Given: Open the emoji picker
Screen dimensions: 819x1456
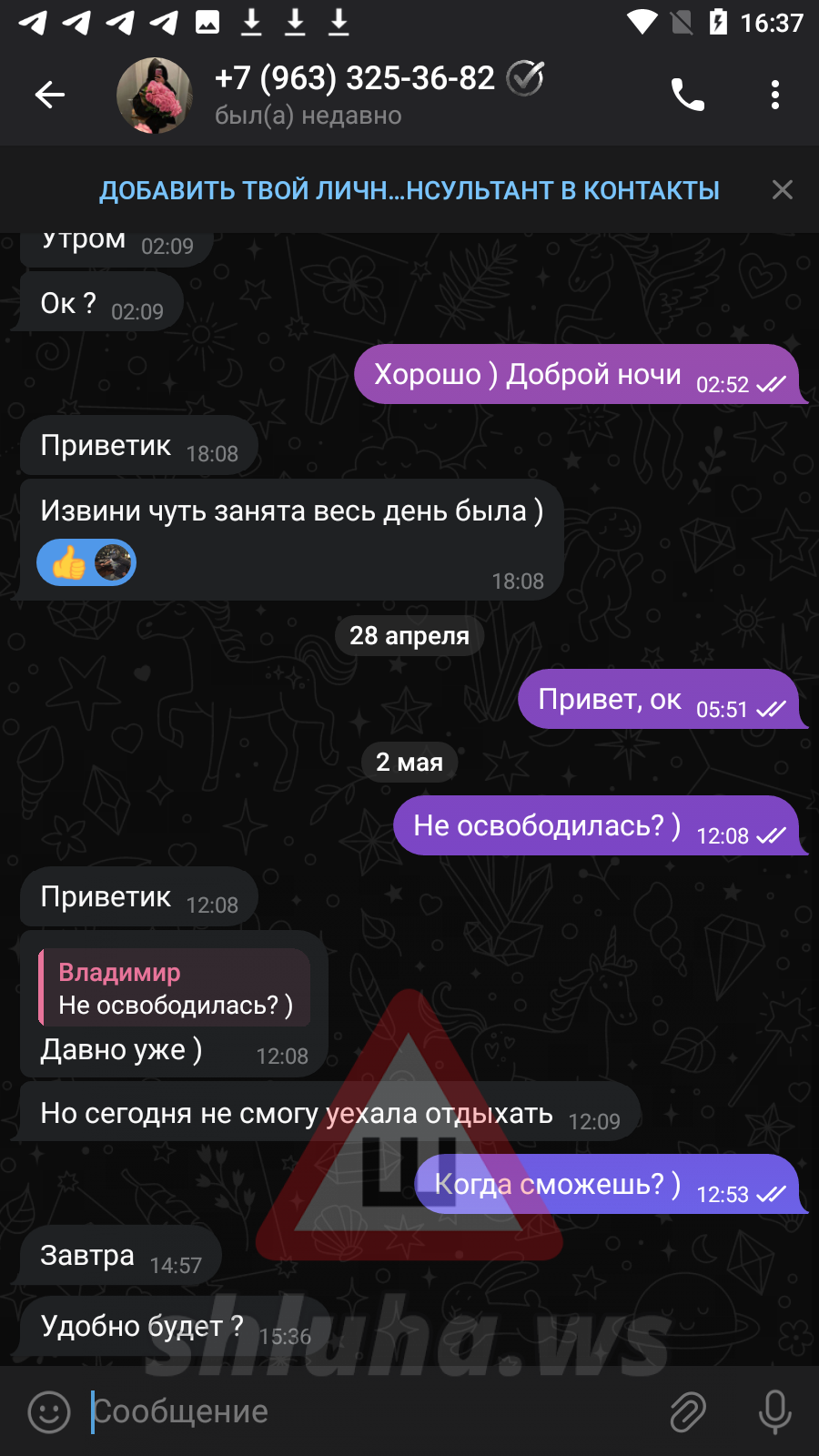Looking at the screenshot, I should coord(49,1411).
